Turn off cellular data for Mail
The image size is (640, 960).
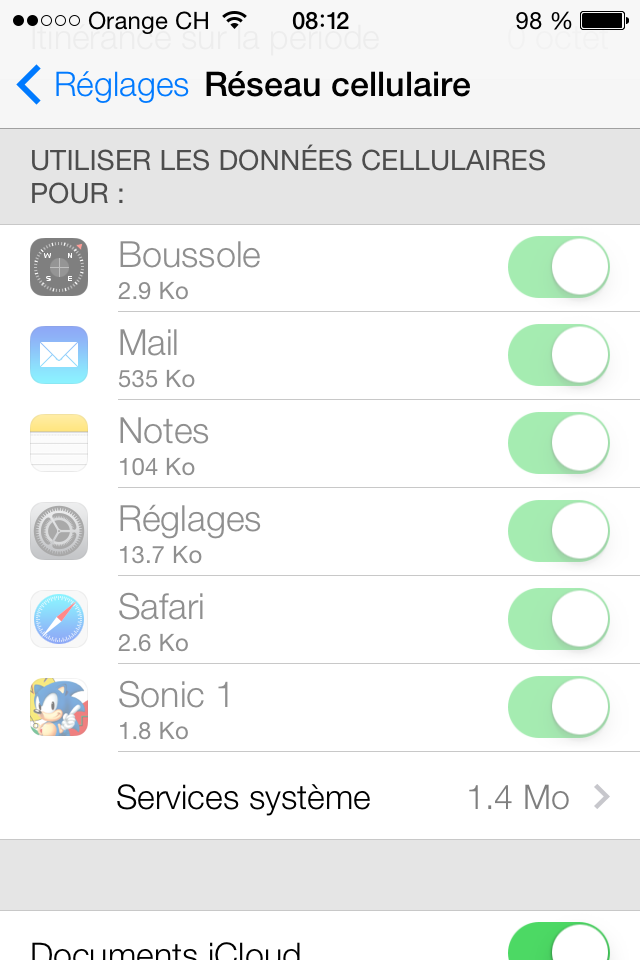pos(559,356)
